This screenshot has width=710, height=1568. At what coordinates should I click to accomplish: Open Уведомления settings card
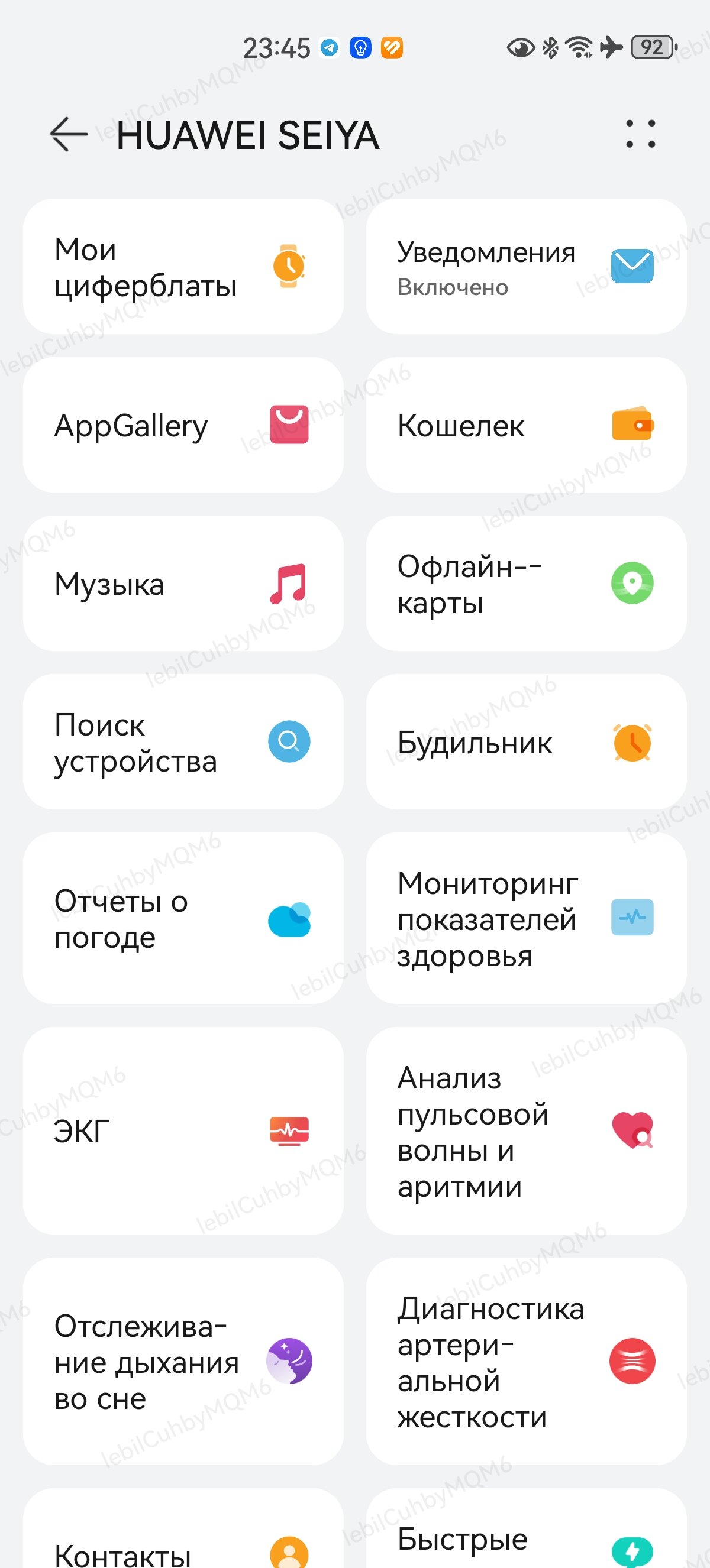526,267
